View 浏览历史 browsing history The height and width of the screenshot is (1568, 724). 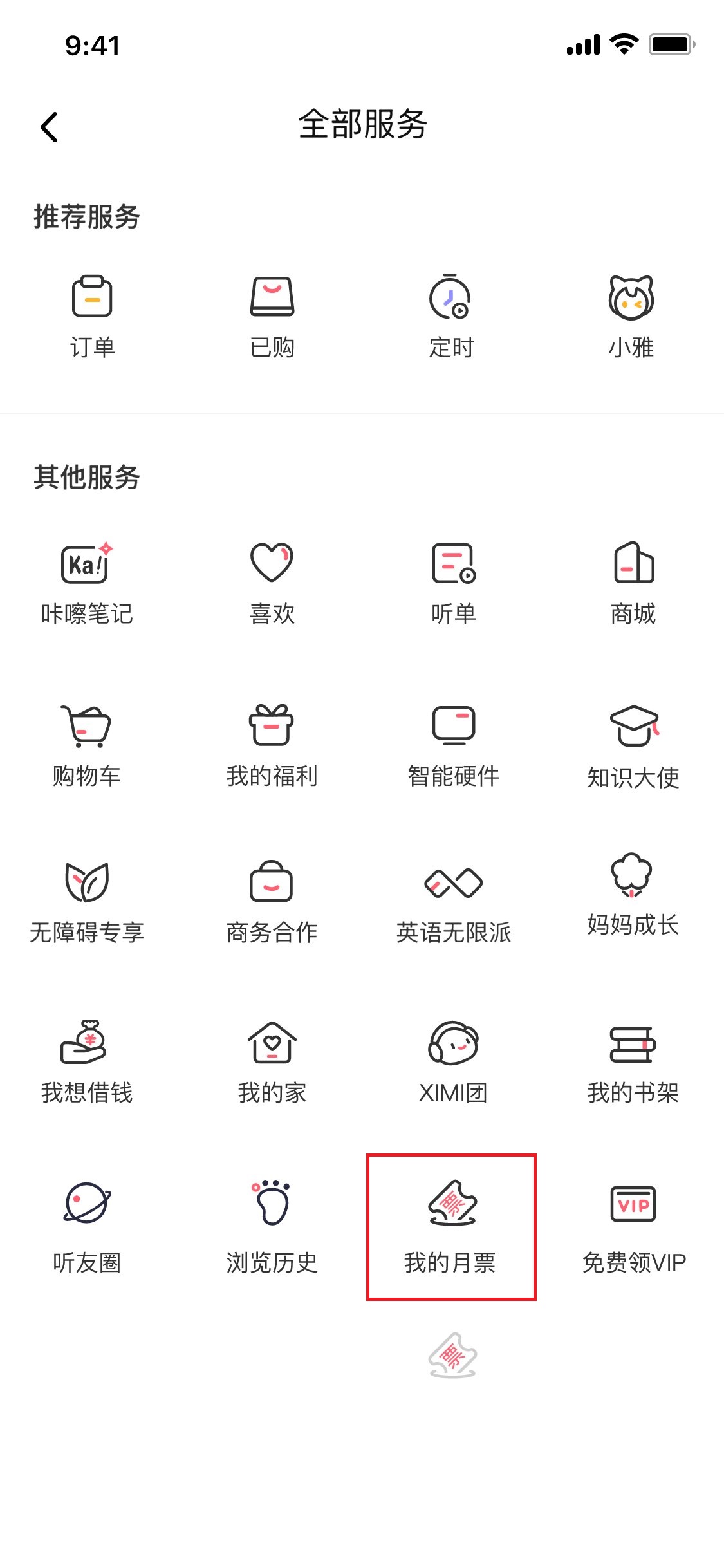coord(272,1226)
